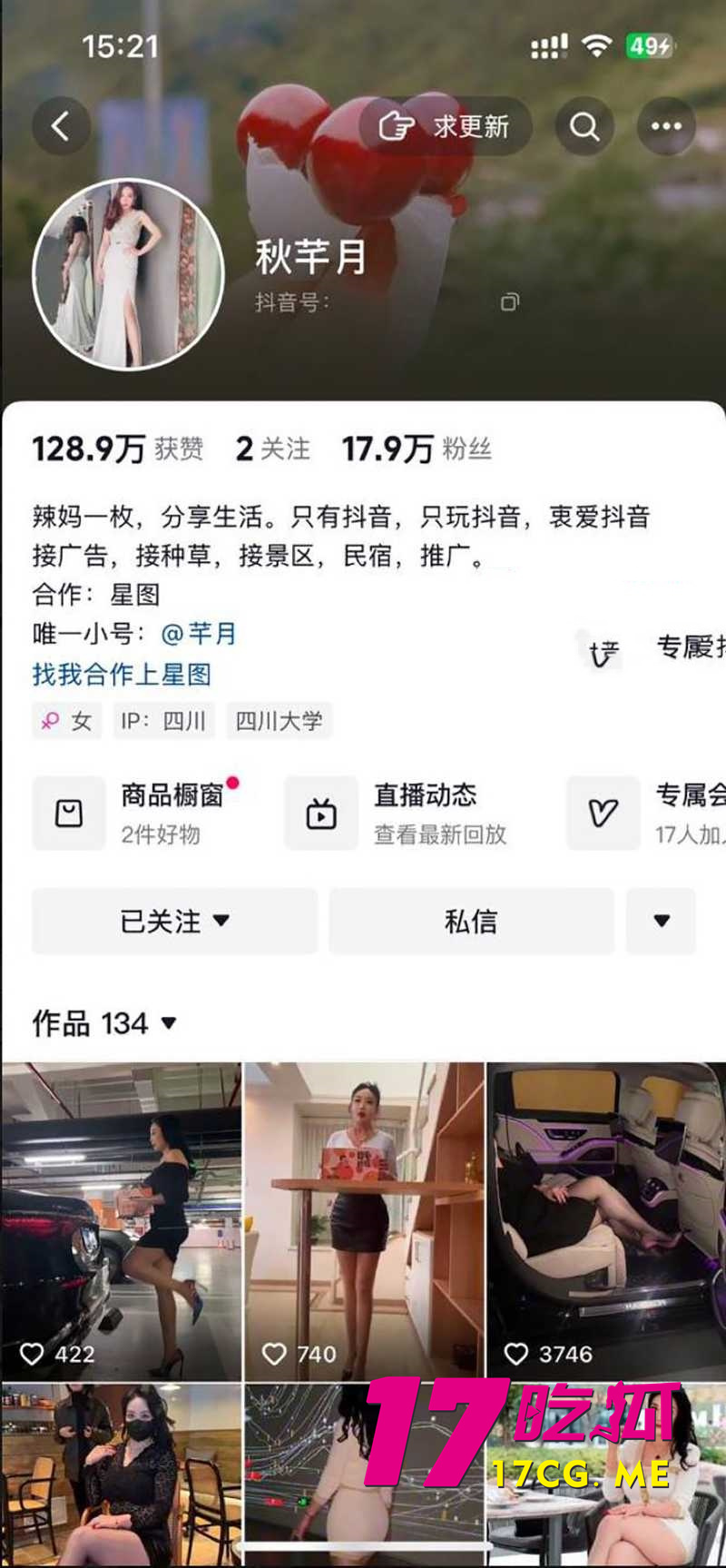Open the 作品 134 sort dropdown
Viewport: 726px width, 1568px height.
click(168, 1023)
